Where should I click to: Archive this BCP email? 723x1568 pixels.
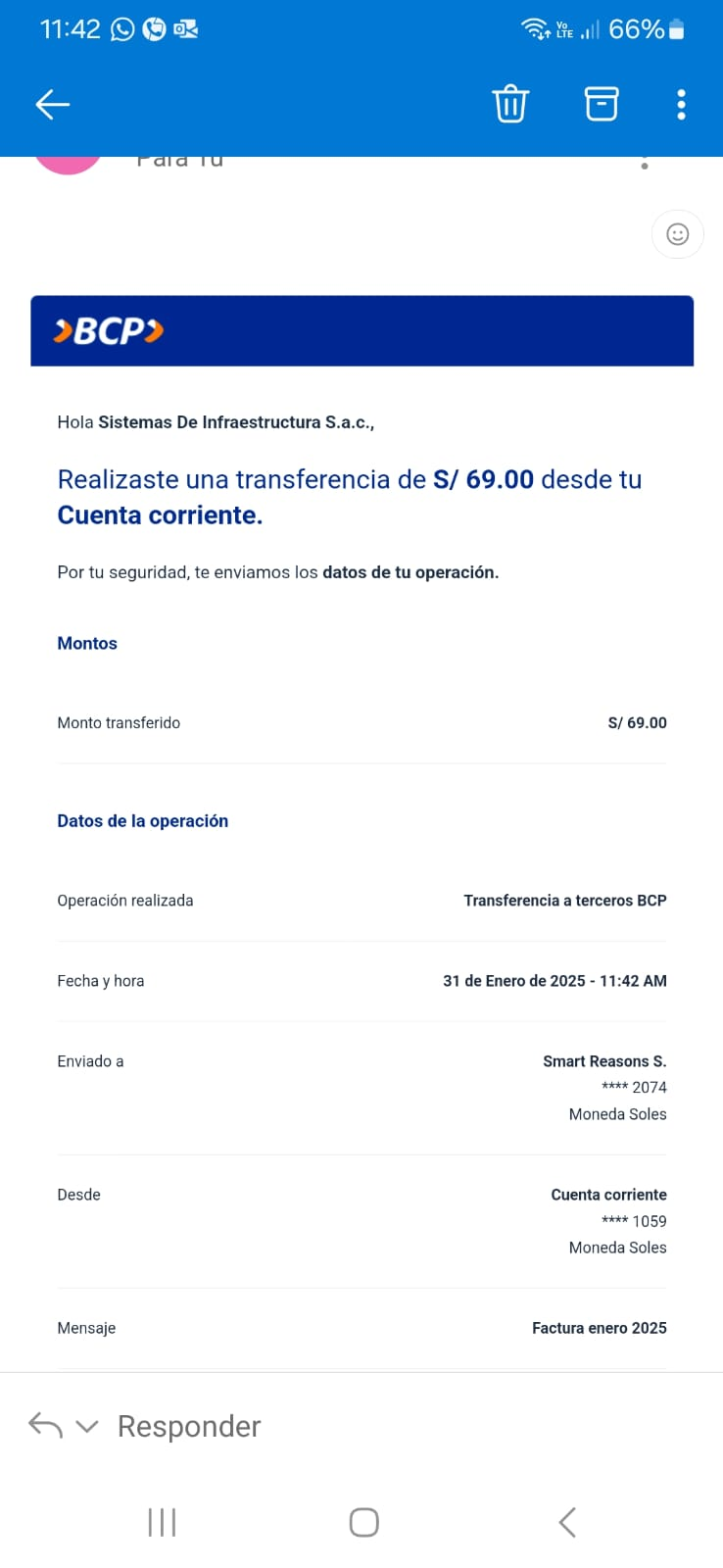tap(602, 104)
